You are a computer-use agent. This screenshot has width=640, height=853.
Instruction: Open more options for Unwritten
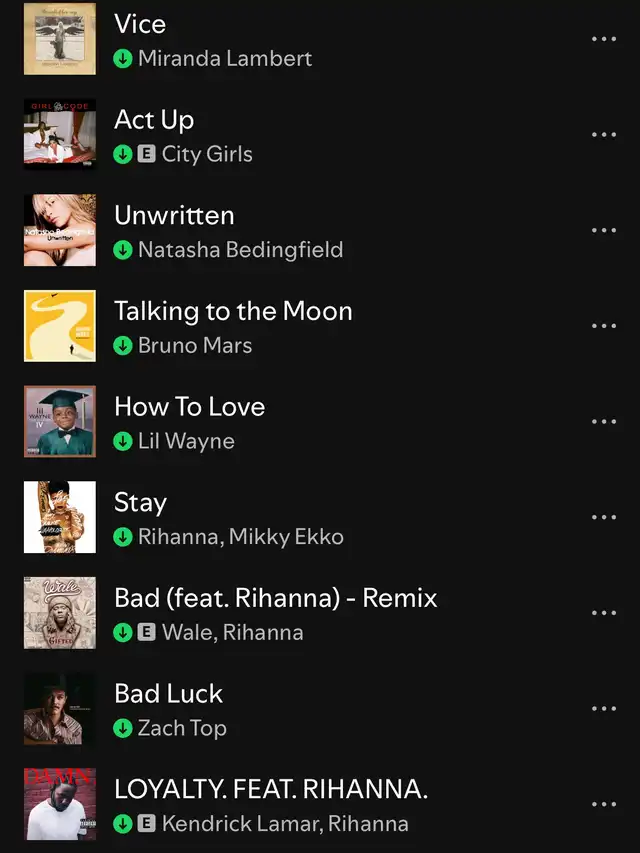604,230
